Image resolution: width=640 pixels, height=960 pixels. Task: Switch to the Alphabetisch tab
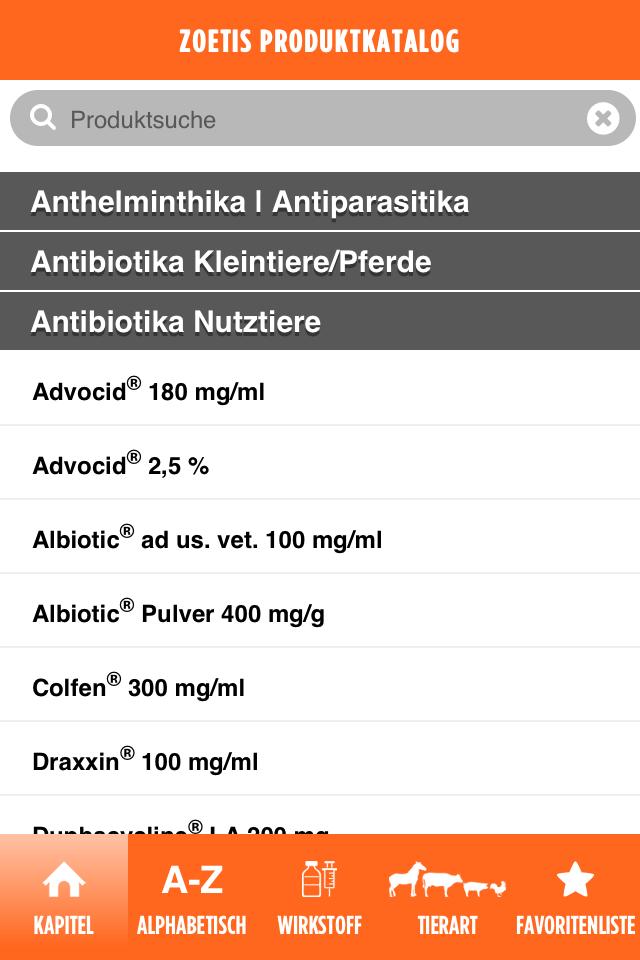pos(192,898)
